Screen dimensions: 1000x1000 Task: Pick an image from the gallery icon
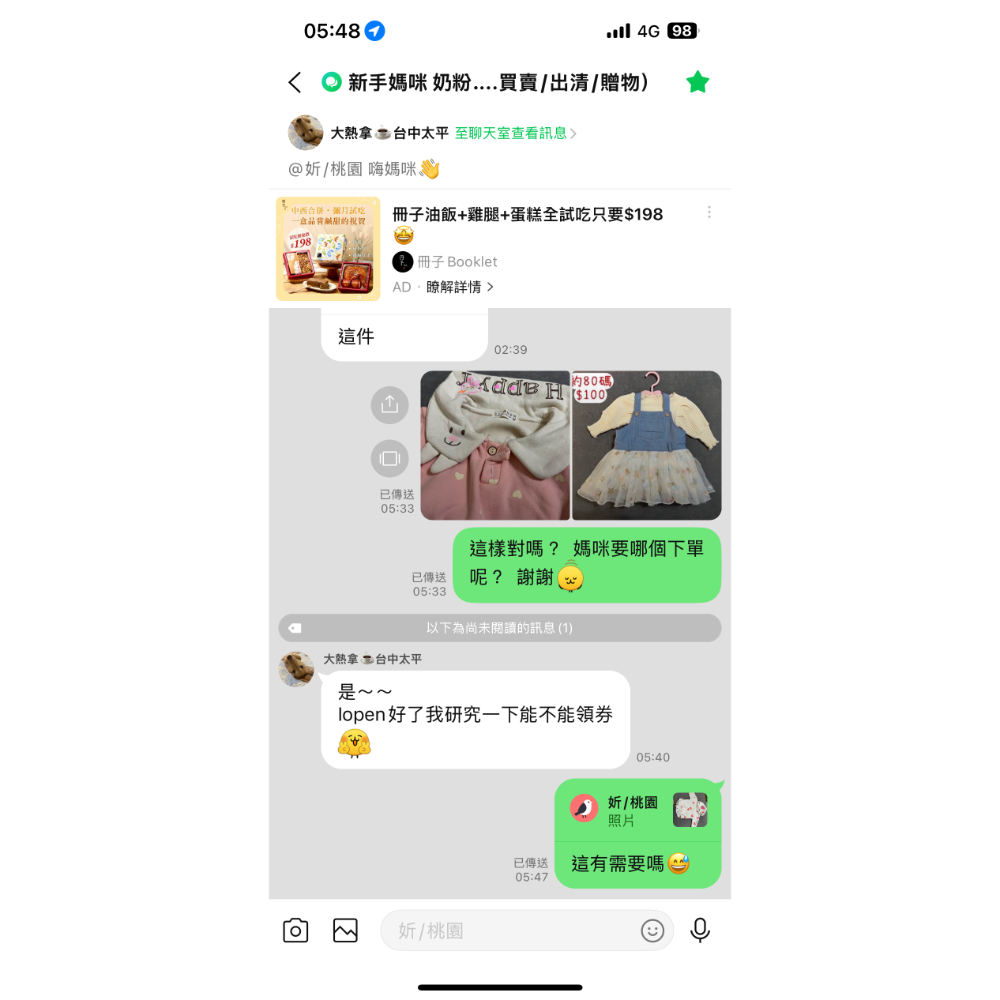tap(345, 931)
